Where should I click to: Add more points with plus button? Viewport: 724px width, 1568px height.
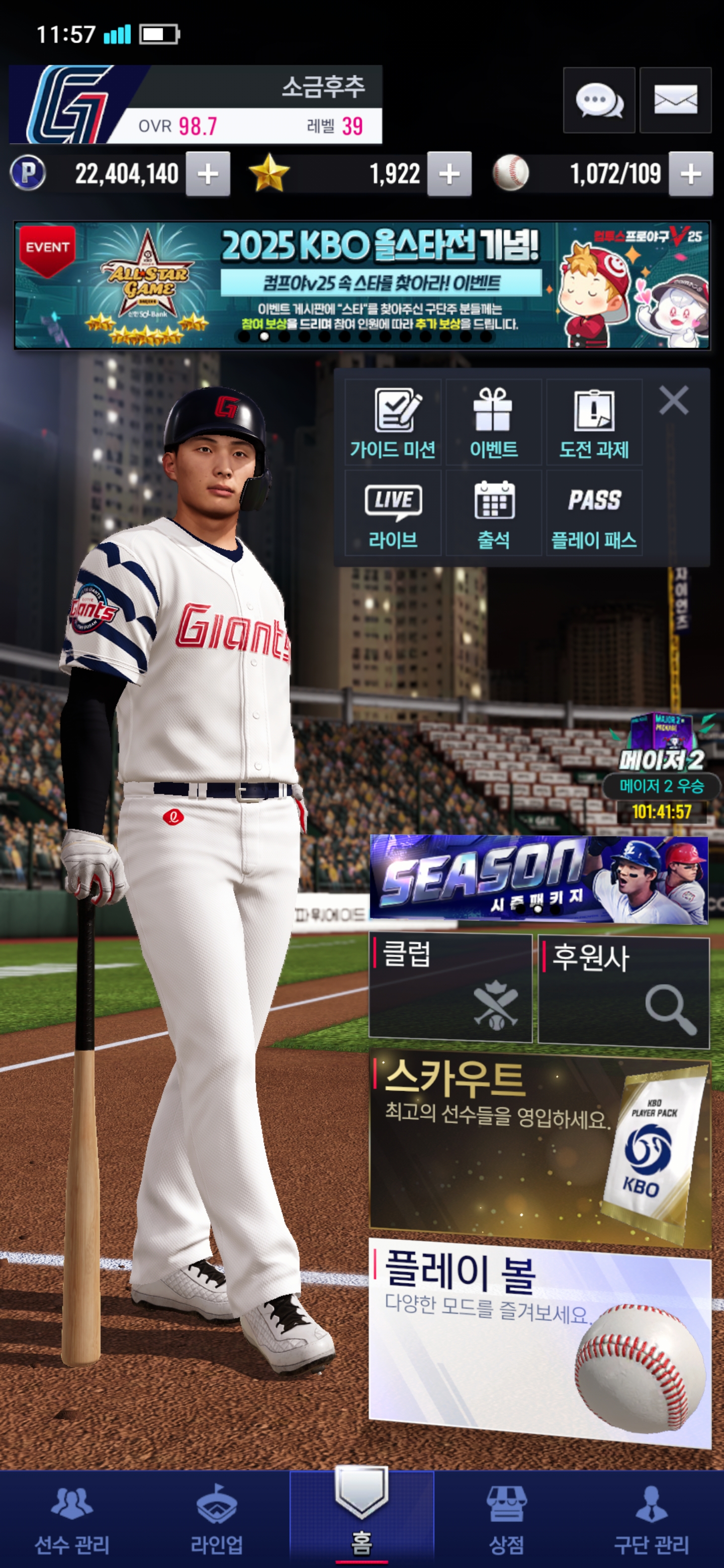pyautogui.click(x=208, y=174)
